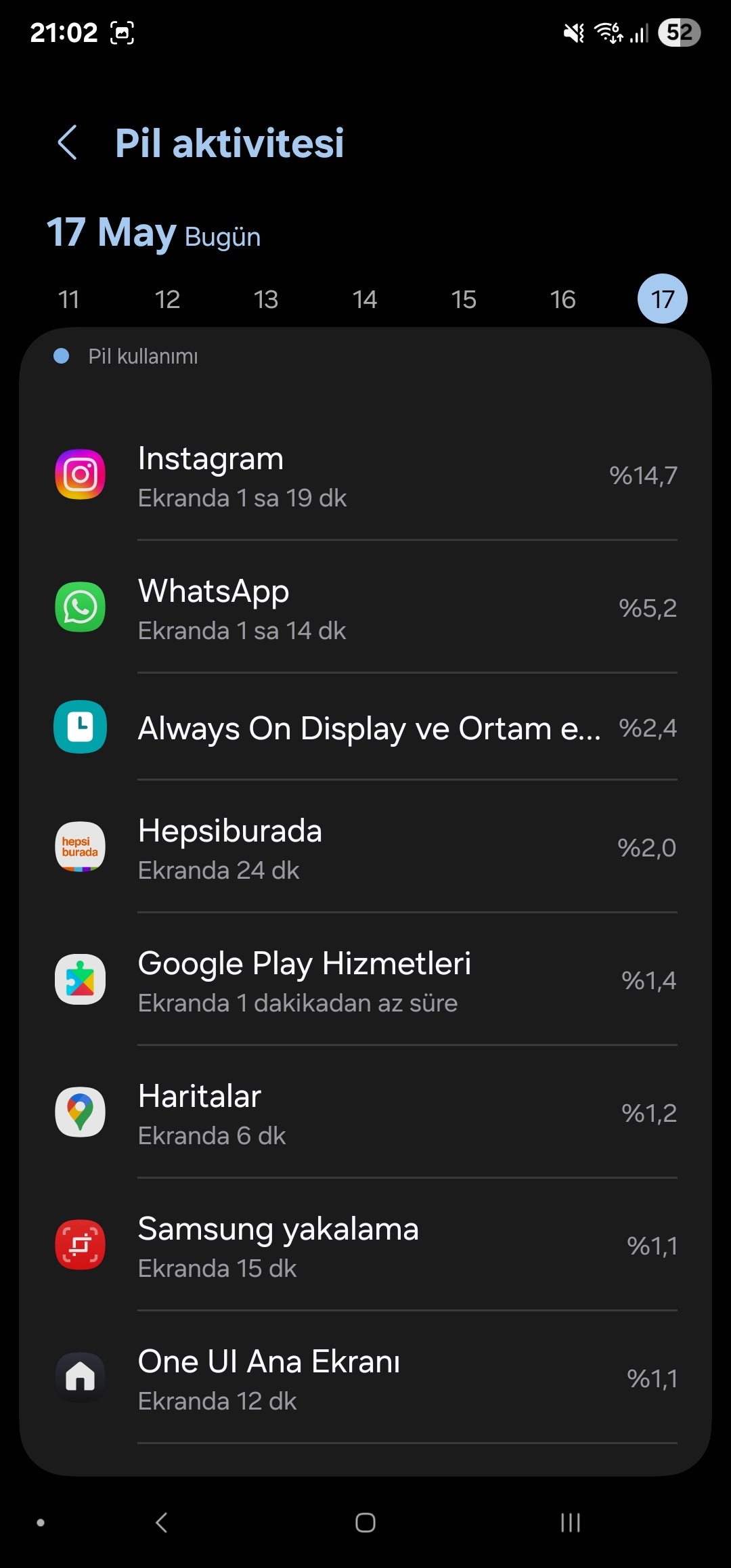Open Hepsiburada battery usage
Screen dimensions: 731x1568
pos(365,847)
